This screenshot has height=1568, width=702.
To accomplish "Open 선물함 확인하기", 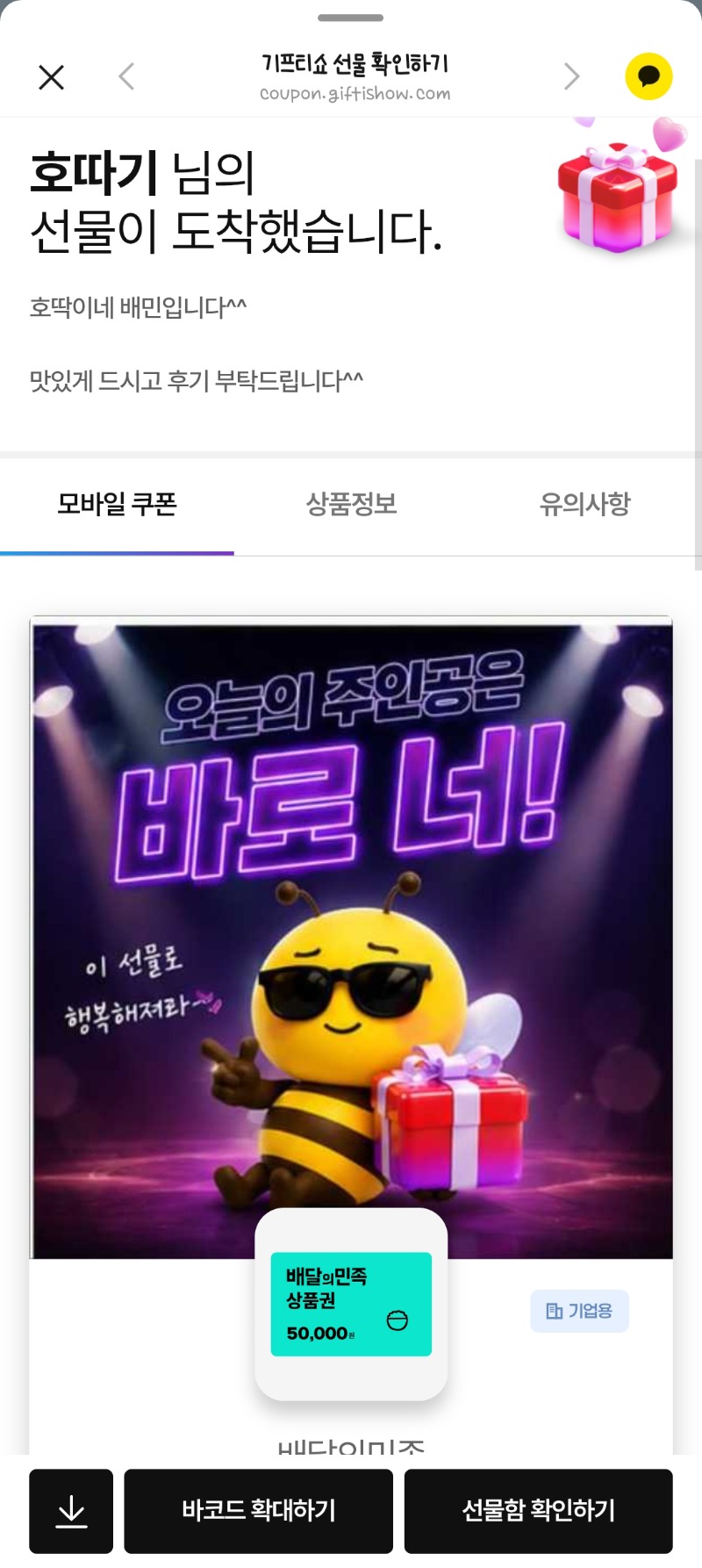I will (x=538, y=1511).
